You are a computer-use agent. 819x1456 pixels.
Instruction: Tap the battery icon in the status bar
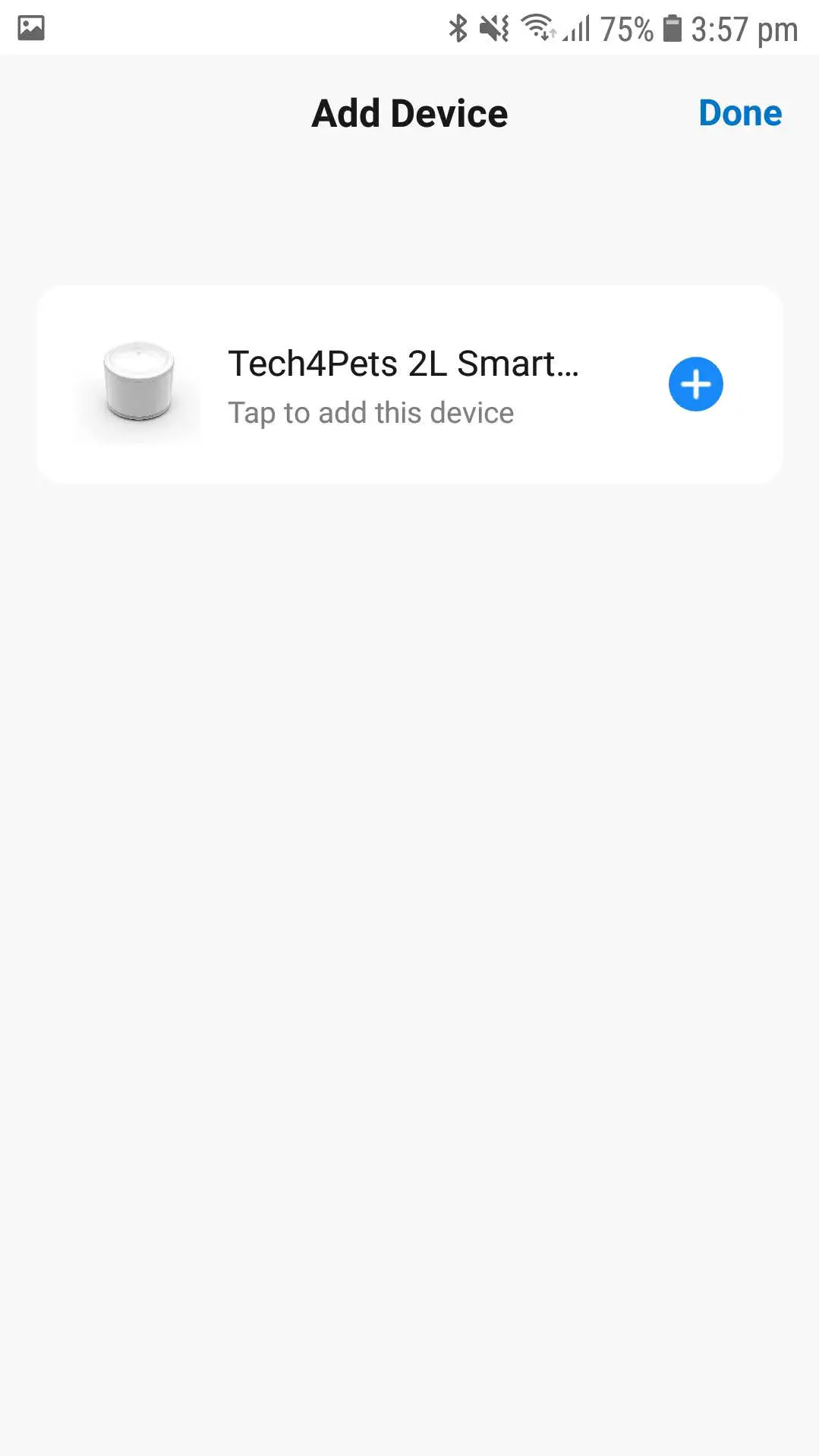tap(673, 27)
